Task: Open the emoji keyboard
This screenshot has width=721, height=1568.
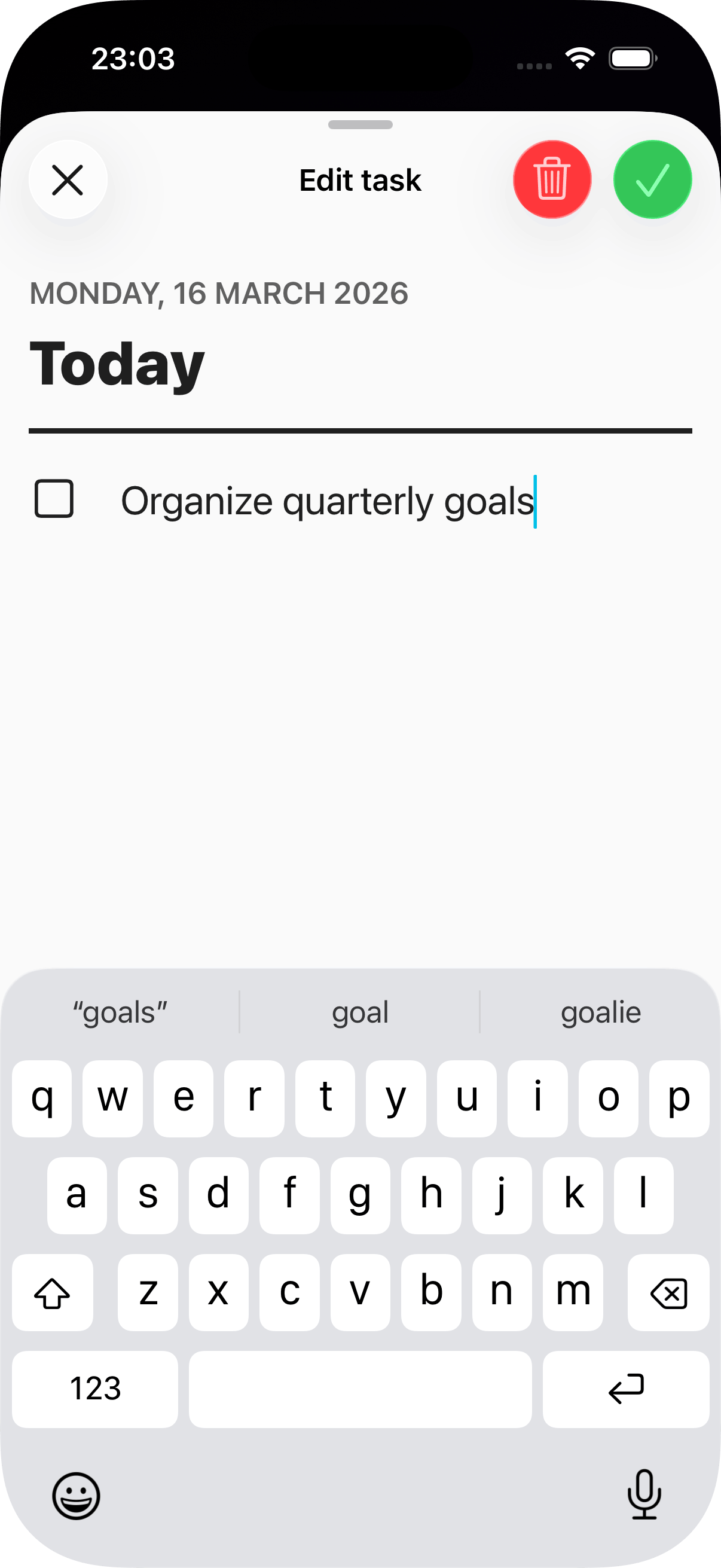Action: coord(76,1496)
